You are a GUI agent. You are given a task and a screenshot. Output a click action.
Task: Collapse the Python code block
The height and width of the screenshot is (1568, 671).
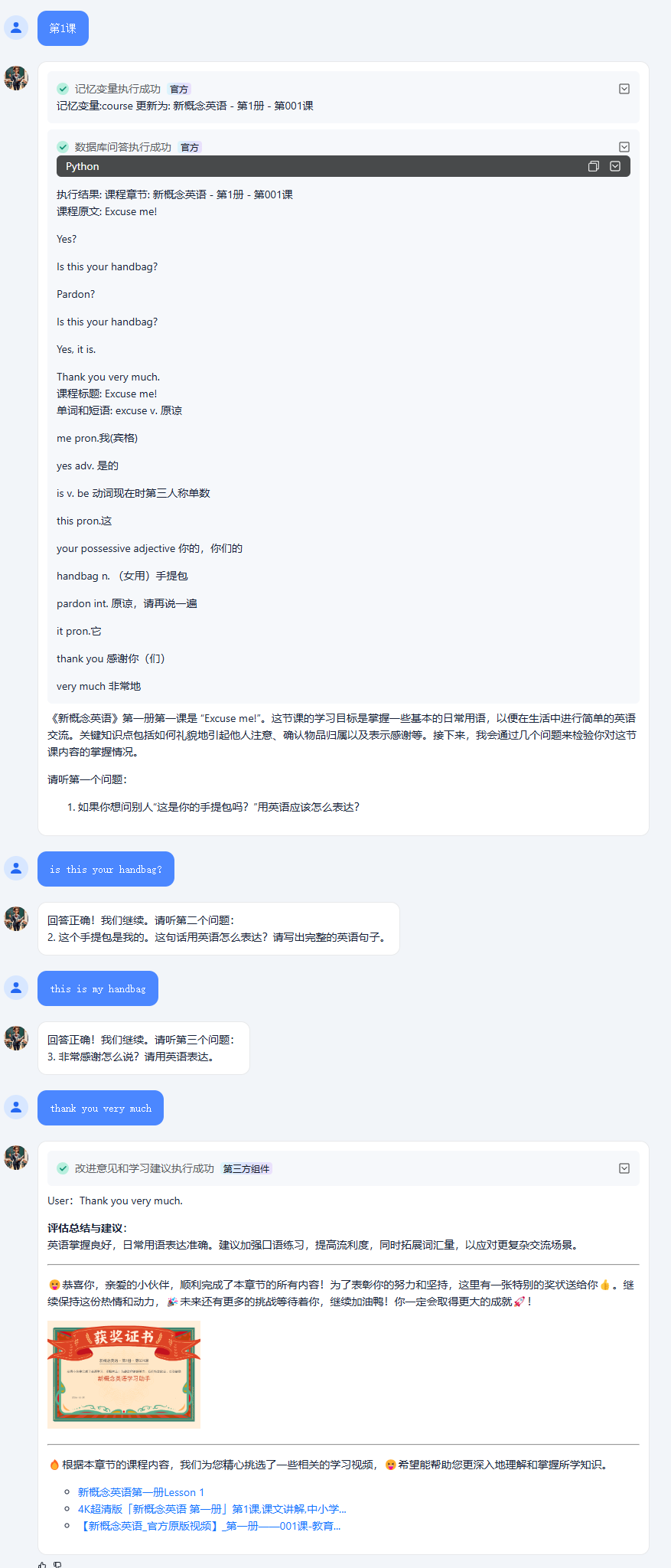coord(615,166)
